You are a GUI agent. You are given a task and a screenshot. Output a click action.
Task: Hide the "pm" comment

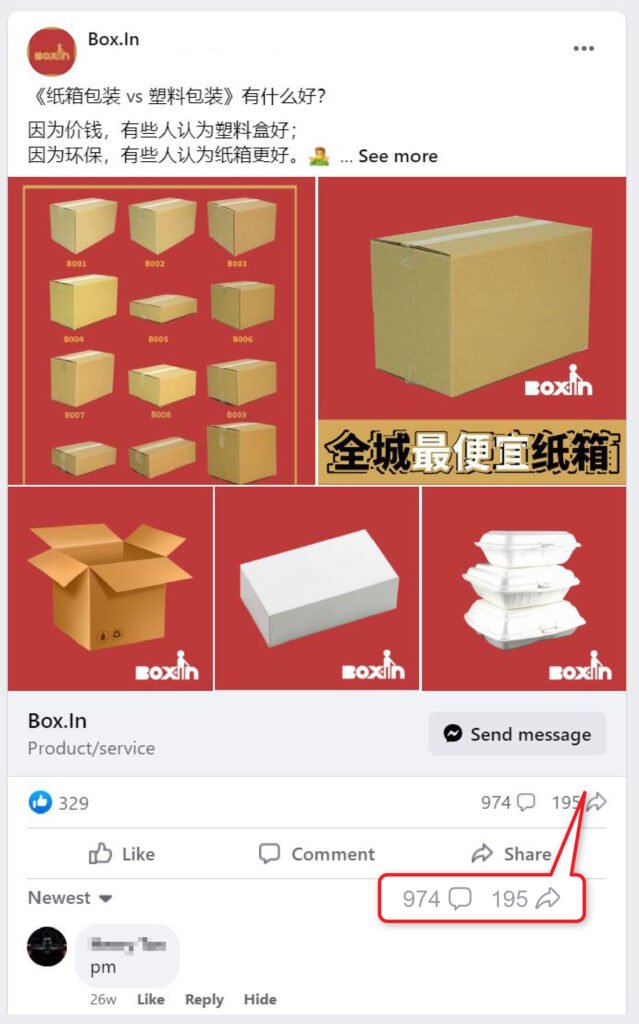260,999
